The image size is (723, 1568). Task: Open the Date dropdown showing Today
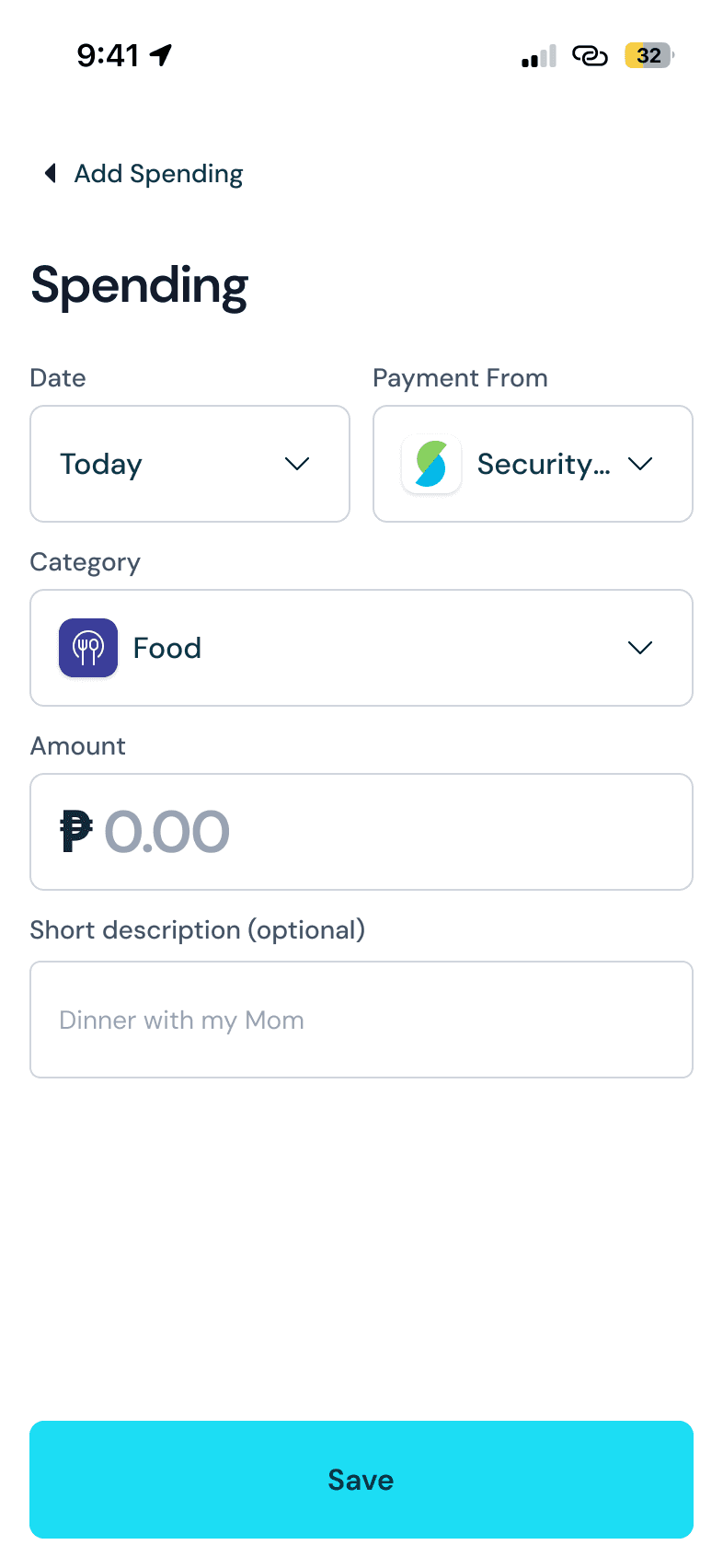tap(189, 464)
